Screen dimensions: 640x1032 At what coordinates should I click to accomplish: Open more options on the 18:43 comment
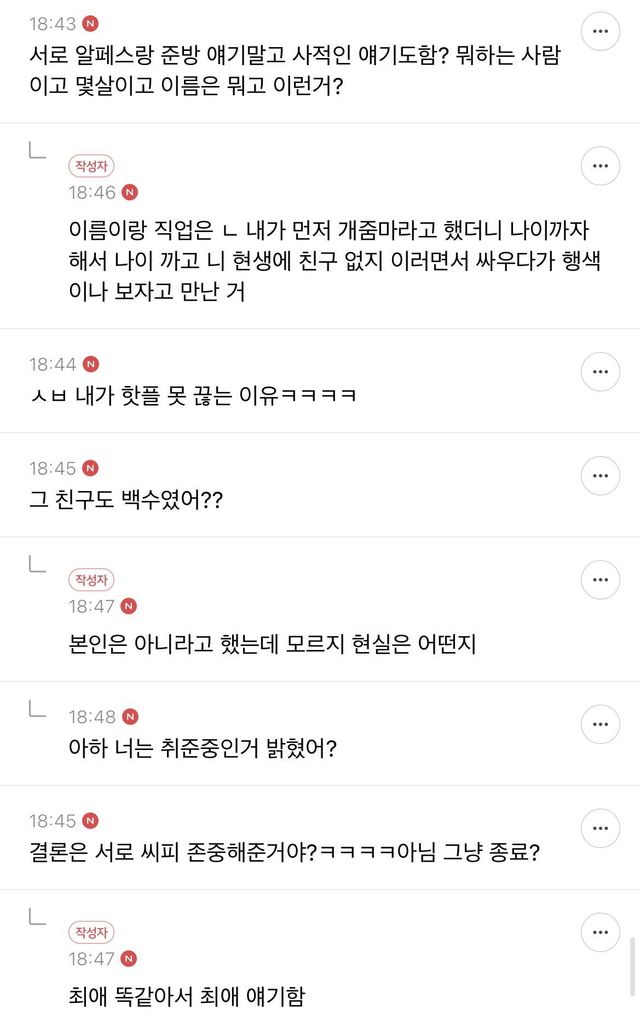tap(600, 31)
